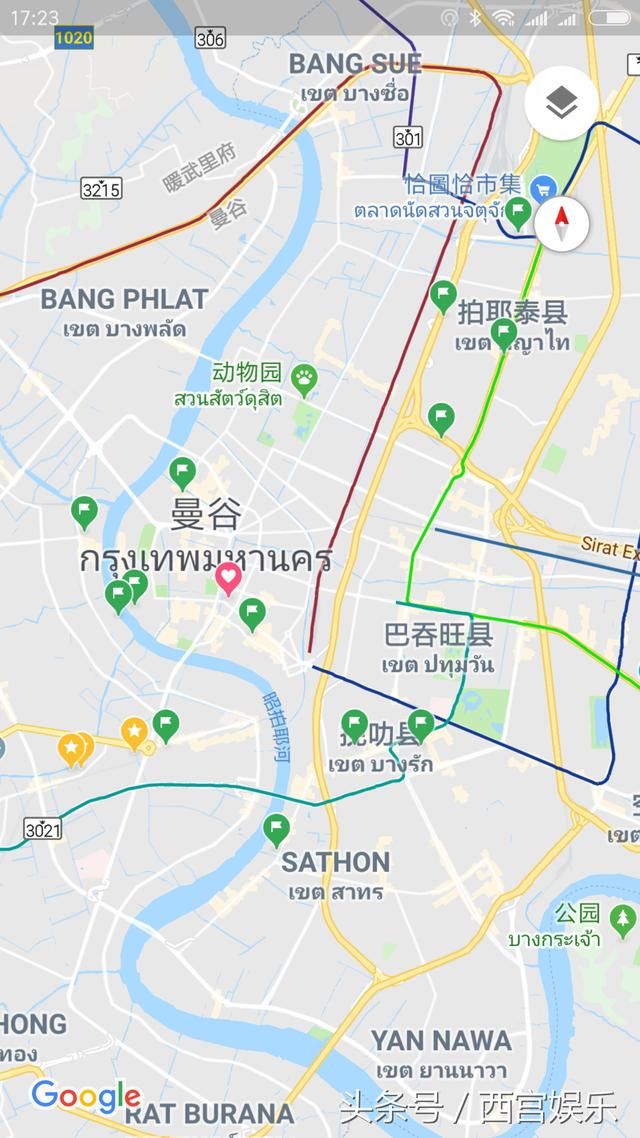
Task: Tap the compass to reset north
Action: pos(561,221)
